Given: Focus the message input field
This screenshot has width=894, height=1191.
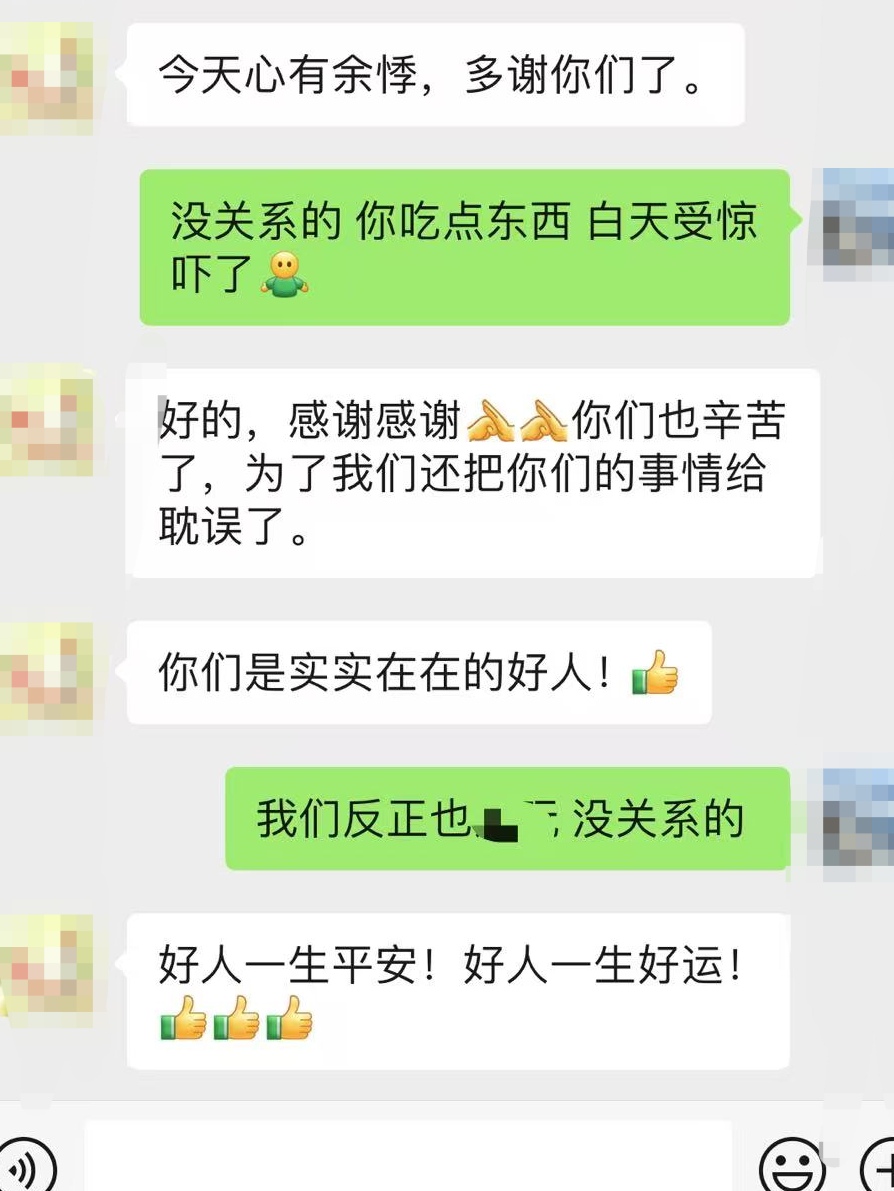Looking at the screenshot, I should click(x=408, y=1160).
